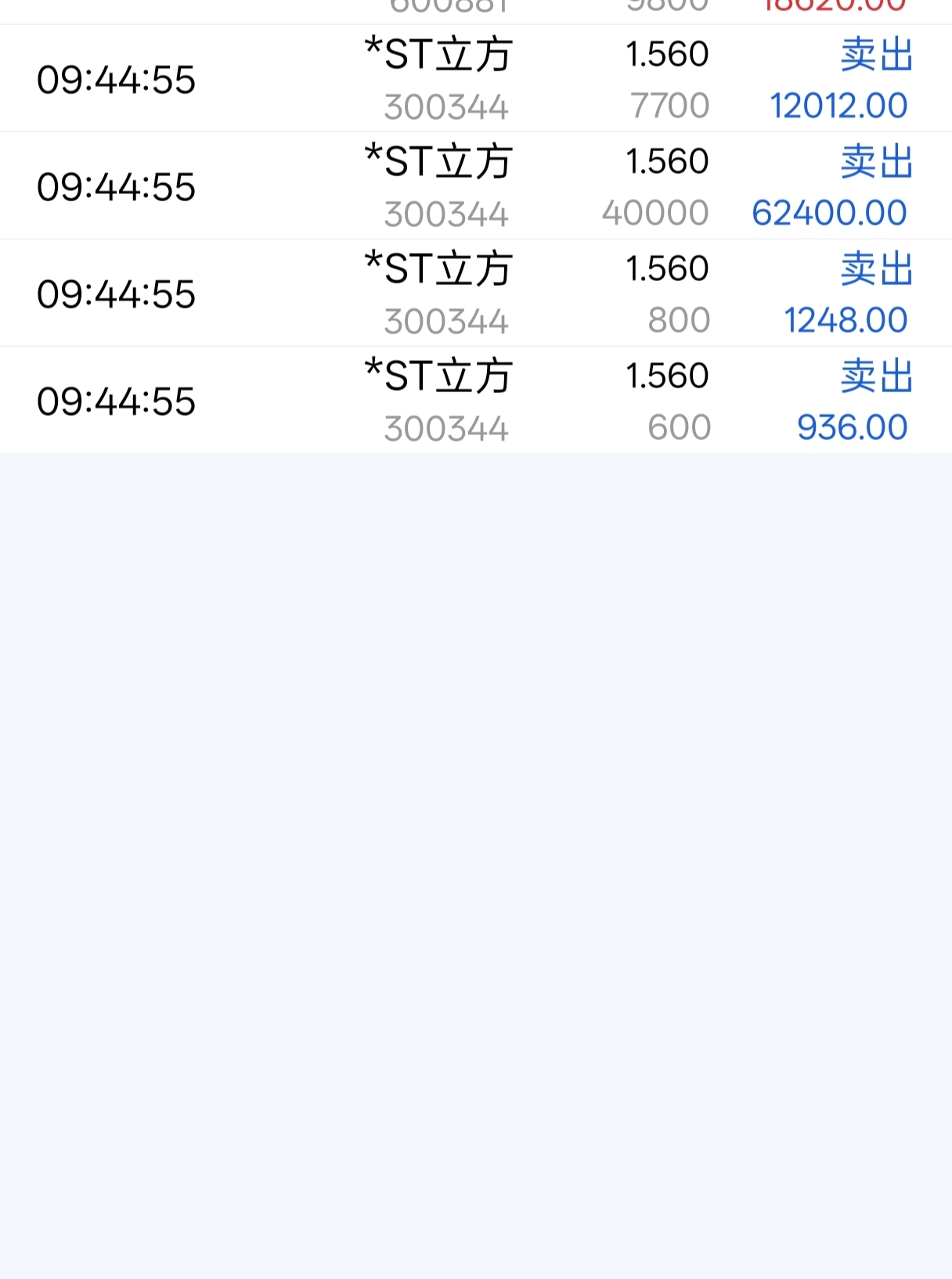This screenshot has width=952, height=1279.
Task: View the *ST立方 sell record totaling 1248.00
Action: click(475, 294)
